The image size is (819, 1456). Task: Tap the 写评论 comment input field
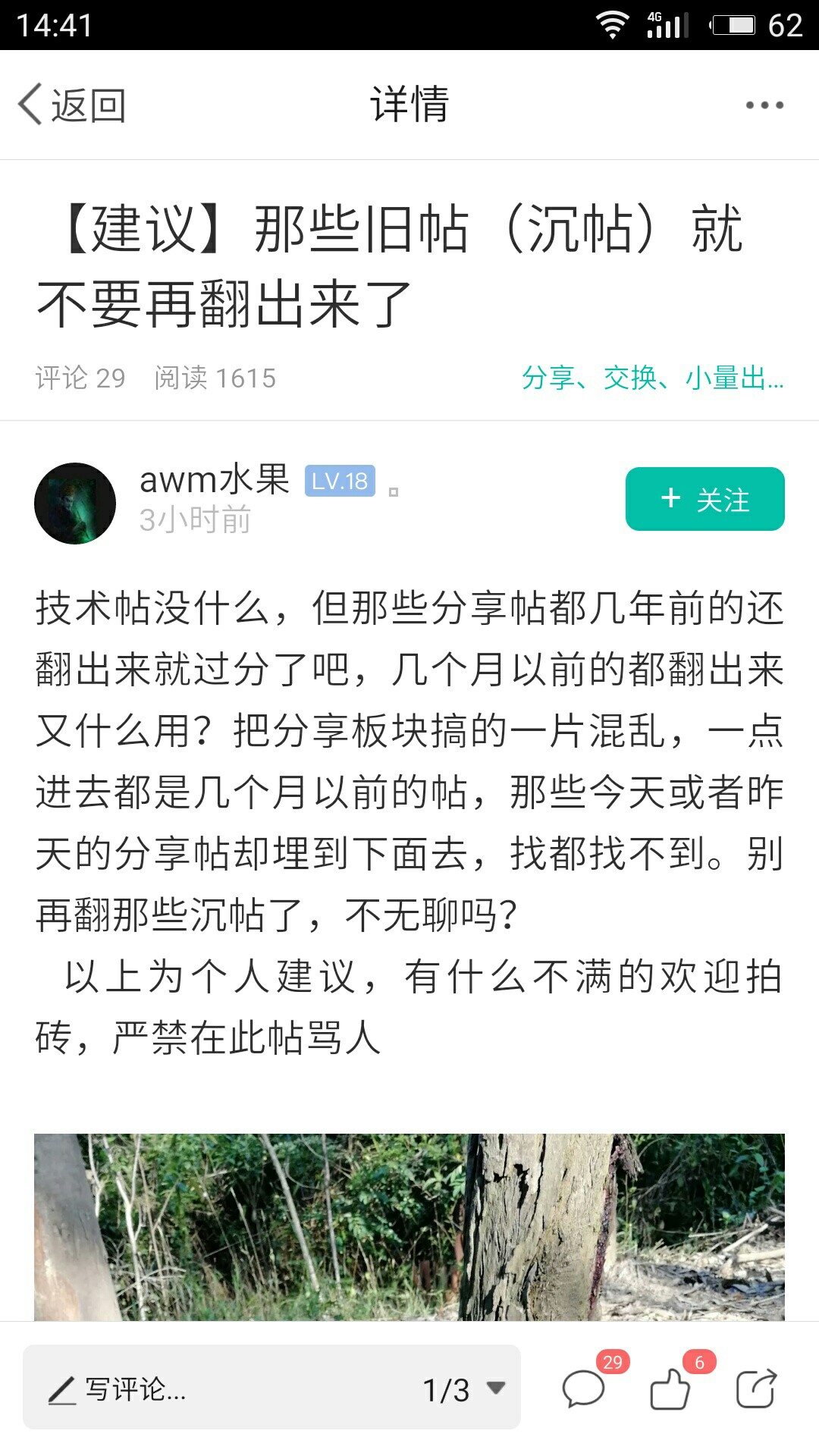220,1389
